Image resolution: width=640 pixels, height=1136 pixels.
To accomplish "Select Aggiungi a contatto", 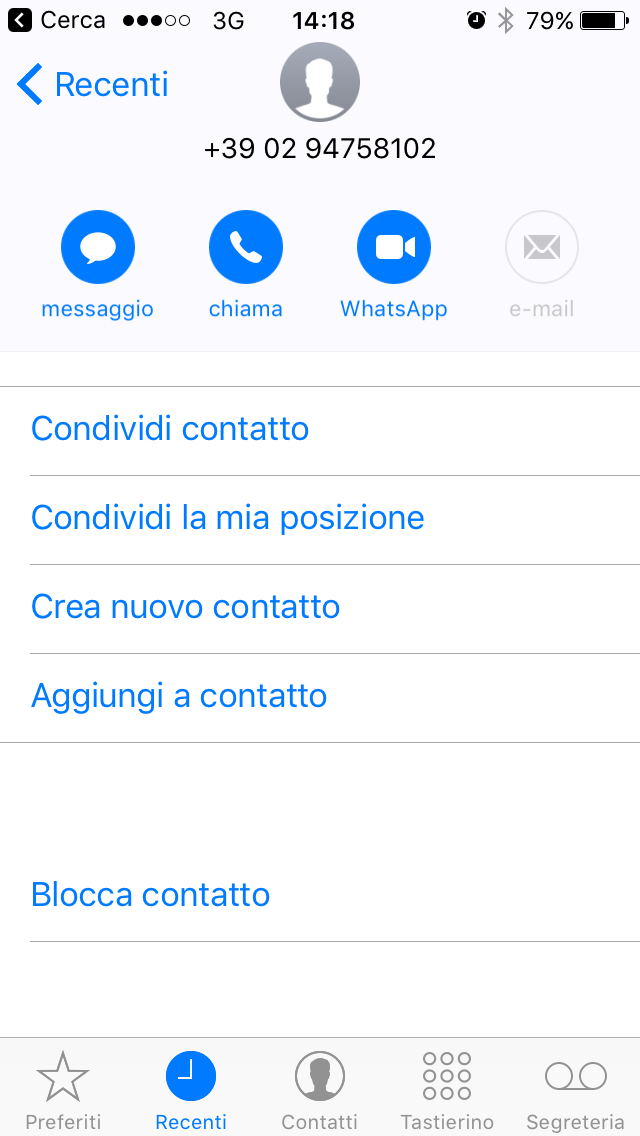I will [x=320, y=698].
